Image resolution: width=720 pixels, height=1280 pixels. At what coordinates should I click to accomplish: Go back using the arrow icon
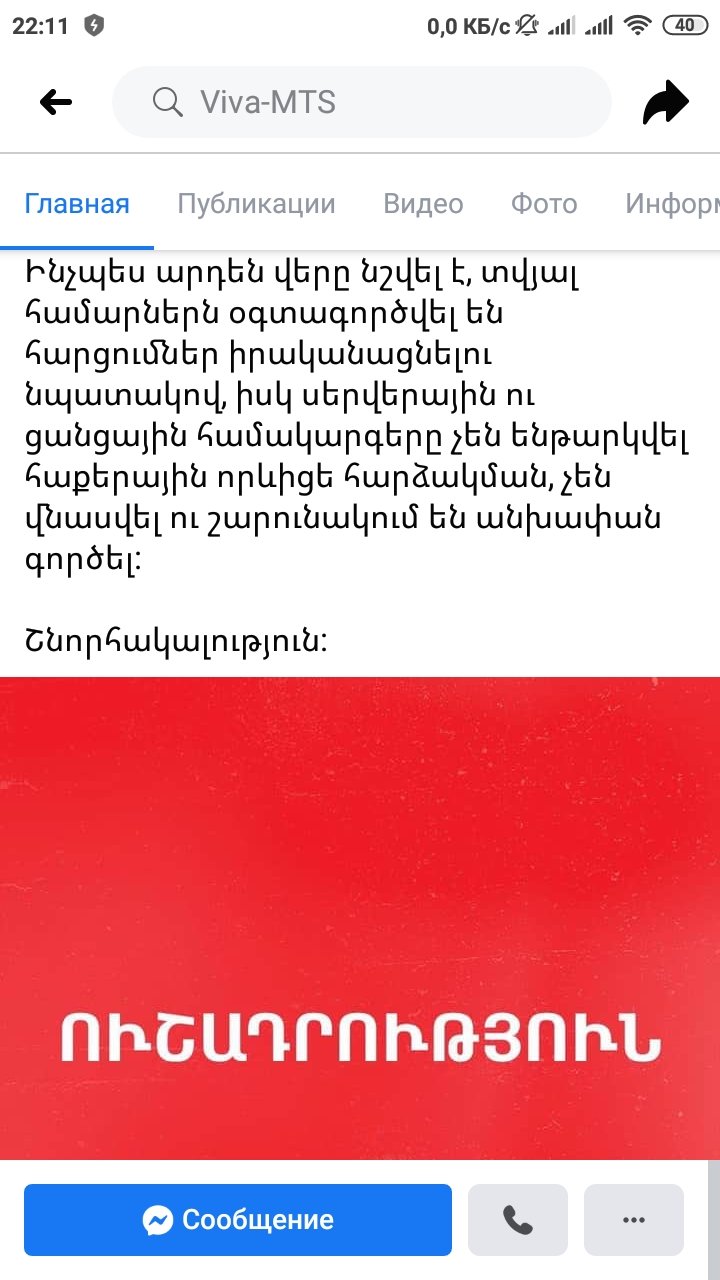(56, 102)
